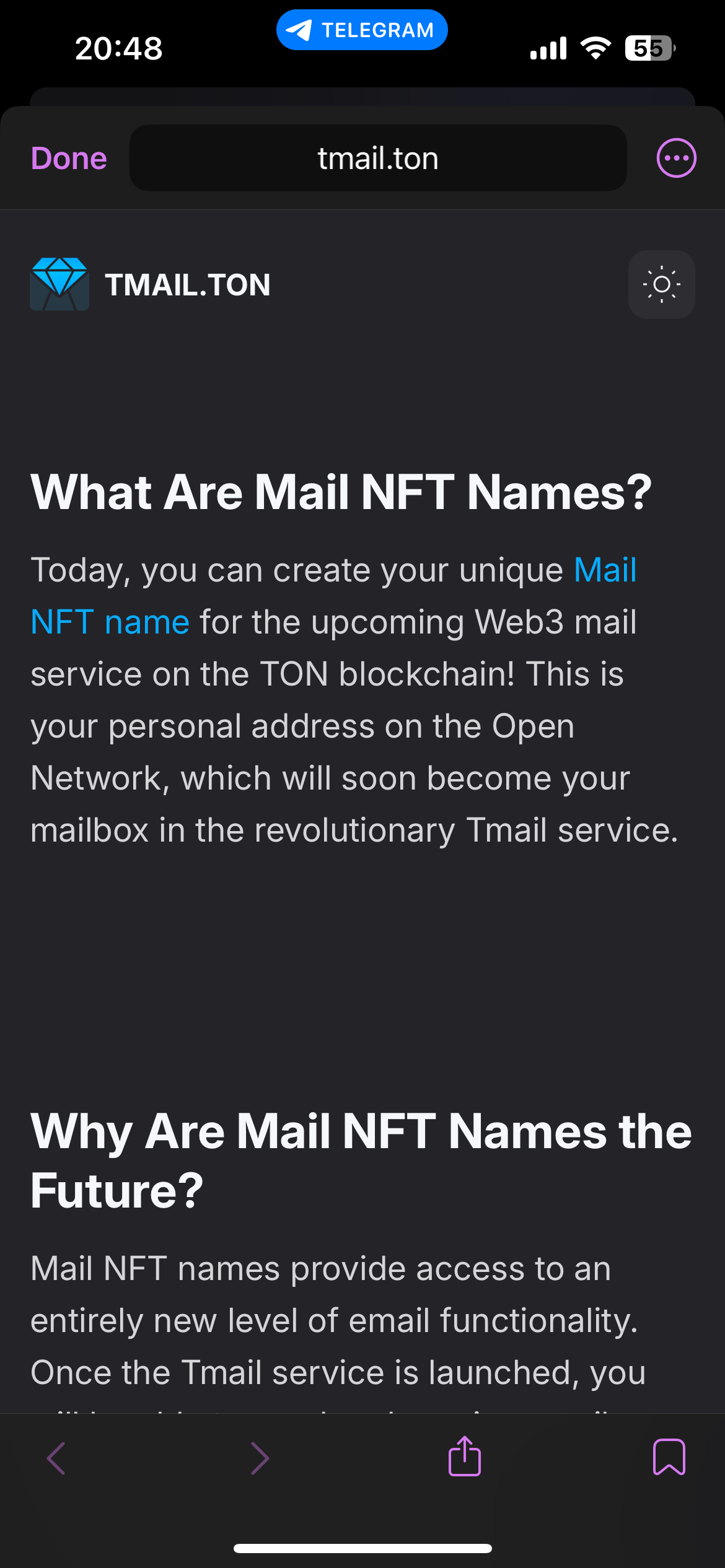Switch the page appearance using the brightness toggle
This screenshot has width=725, height=1568.
(x=661, y=284)
